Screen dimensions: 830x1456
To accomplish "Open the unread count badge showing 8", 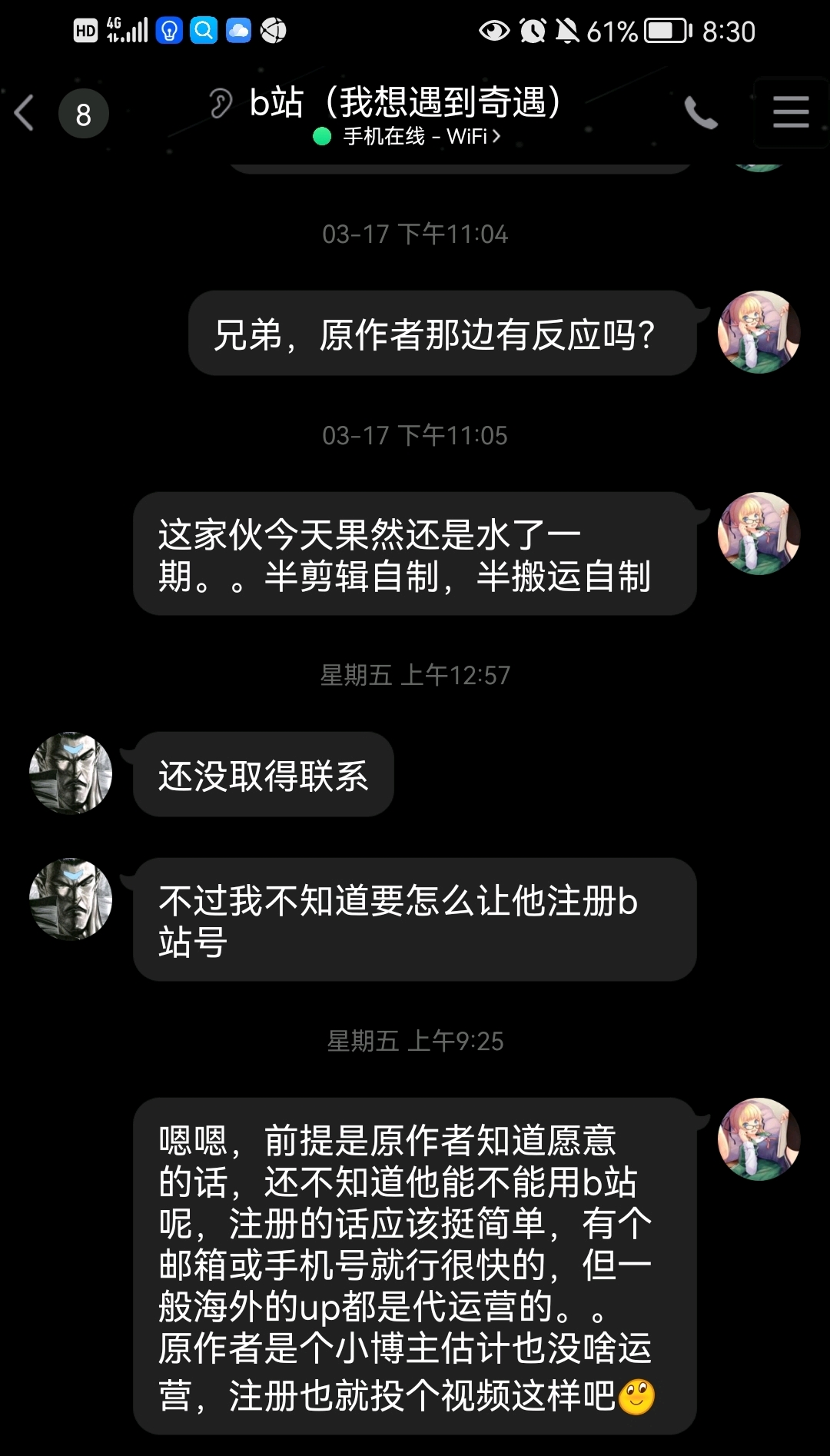I will pos(84,114).
